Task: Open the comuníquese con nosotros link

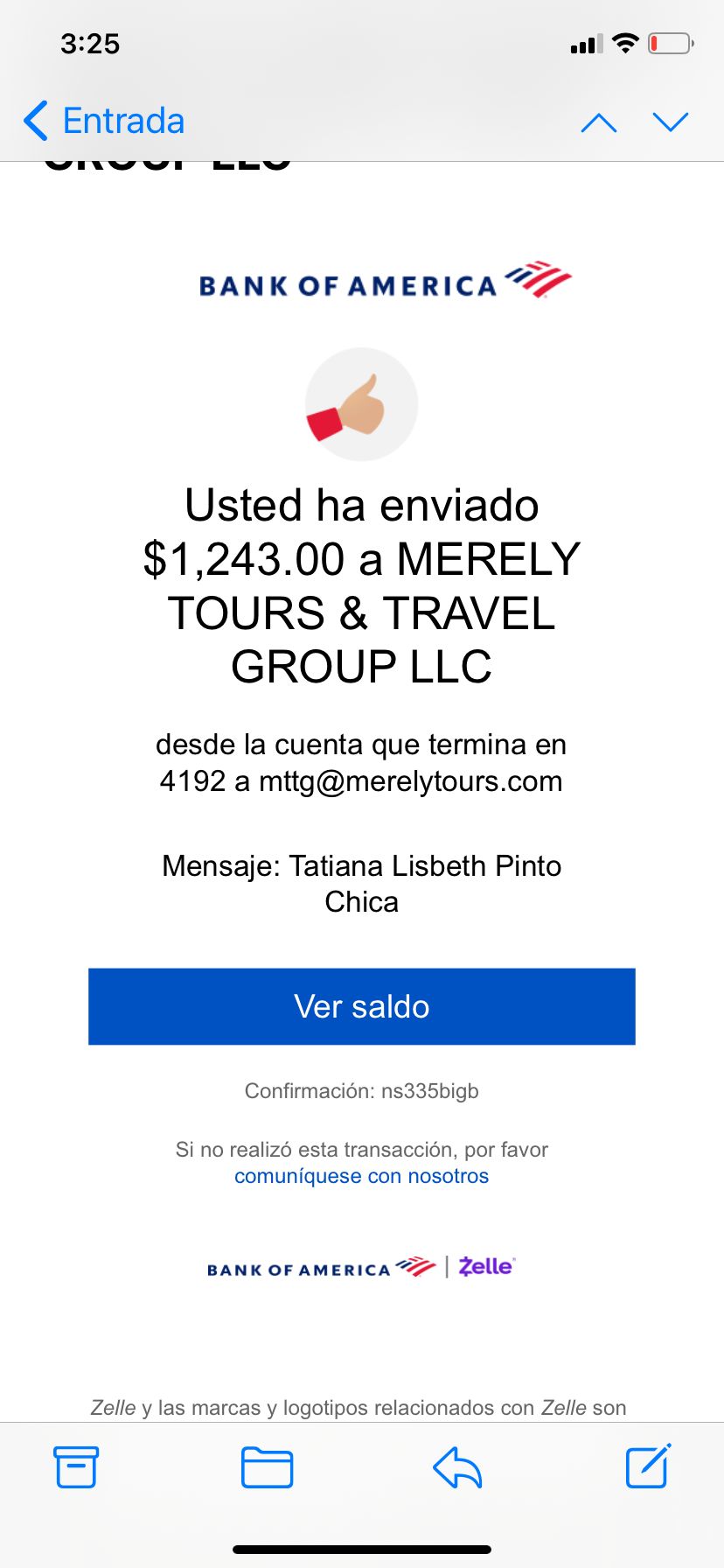Action: (x=361, y=1176)
